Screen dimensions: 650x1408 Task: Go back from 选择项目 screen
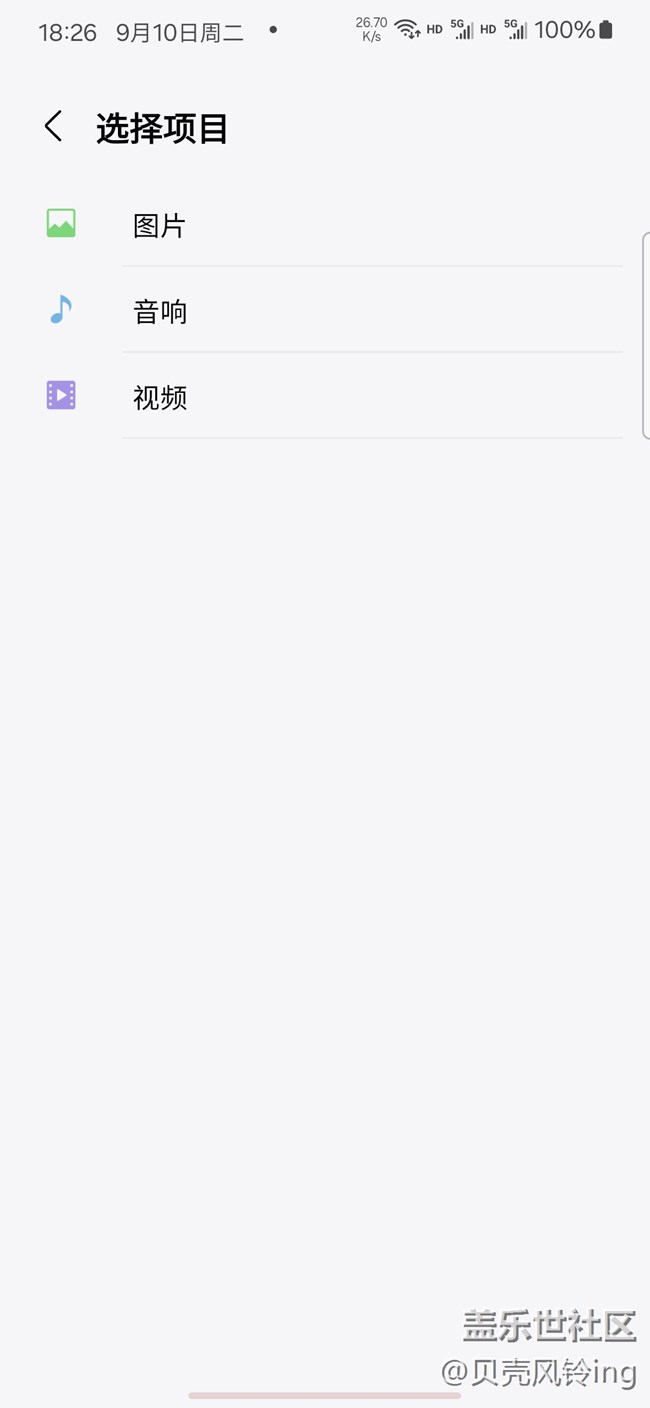[x=54, y=127]
